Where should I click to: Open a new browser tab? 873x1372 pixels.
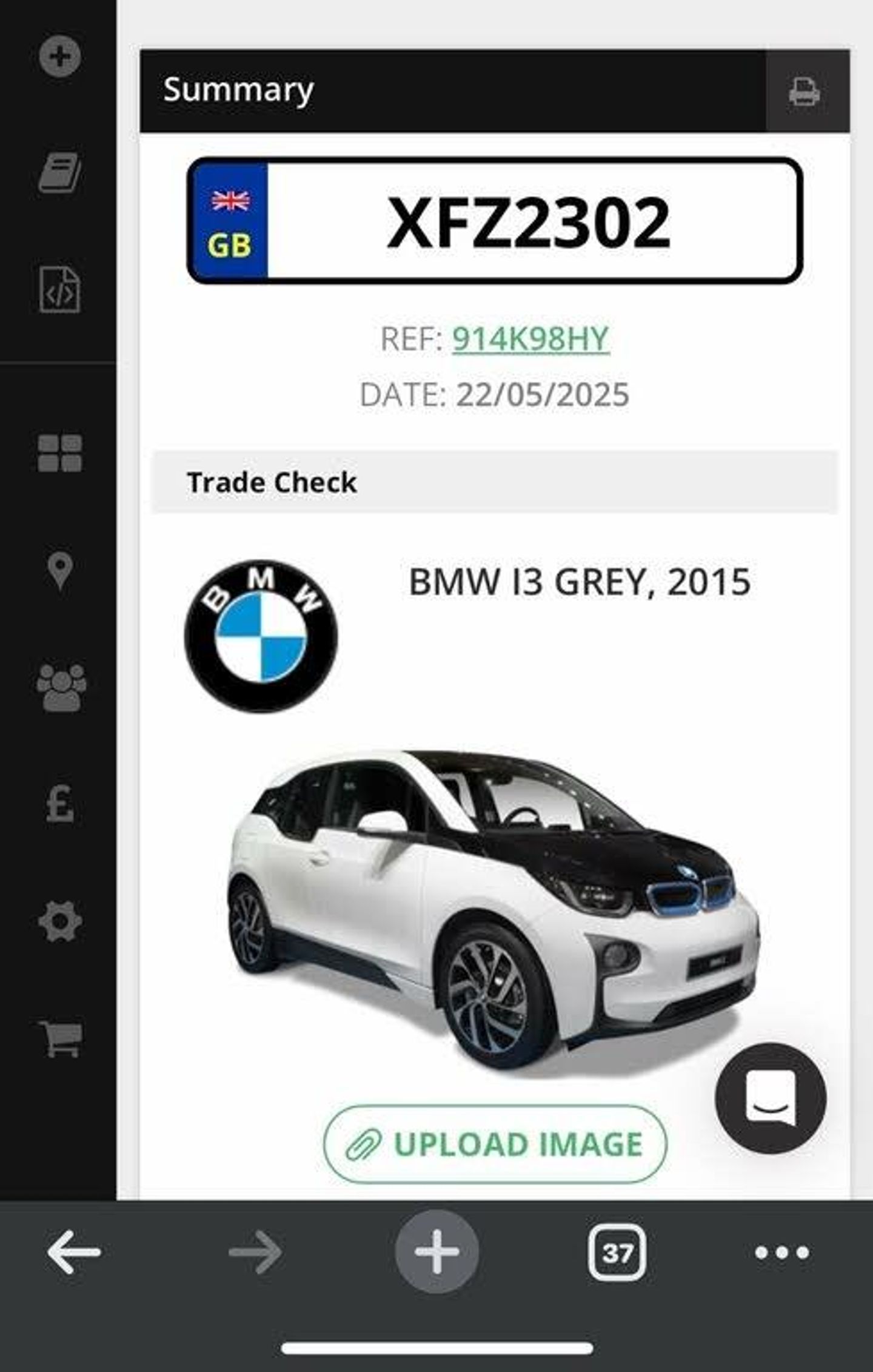click(x=436, y=1252)
